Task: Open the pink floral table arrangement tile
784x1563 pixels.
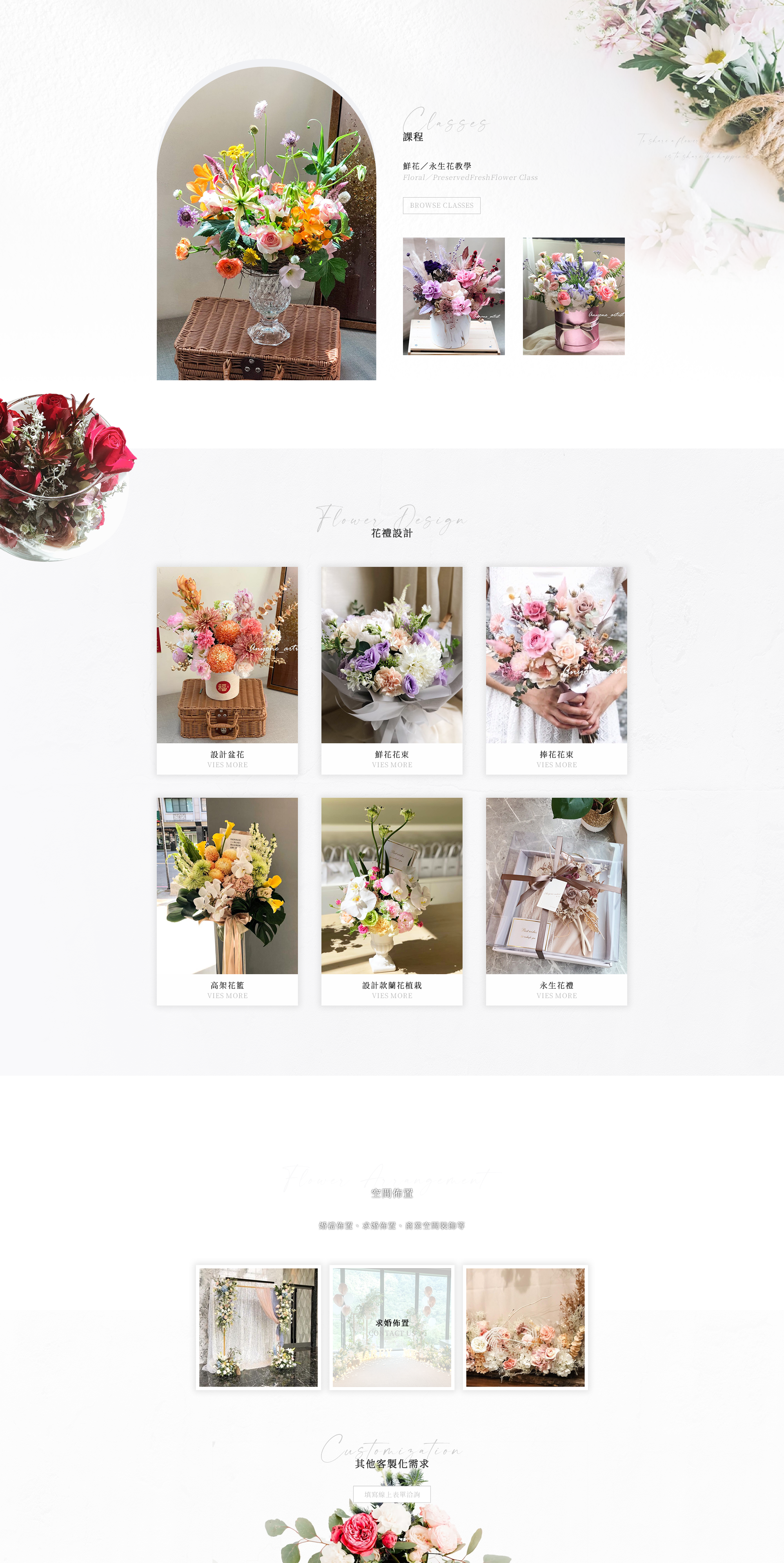Action: (x=525, y=1327)
